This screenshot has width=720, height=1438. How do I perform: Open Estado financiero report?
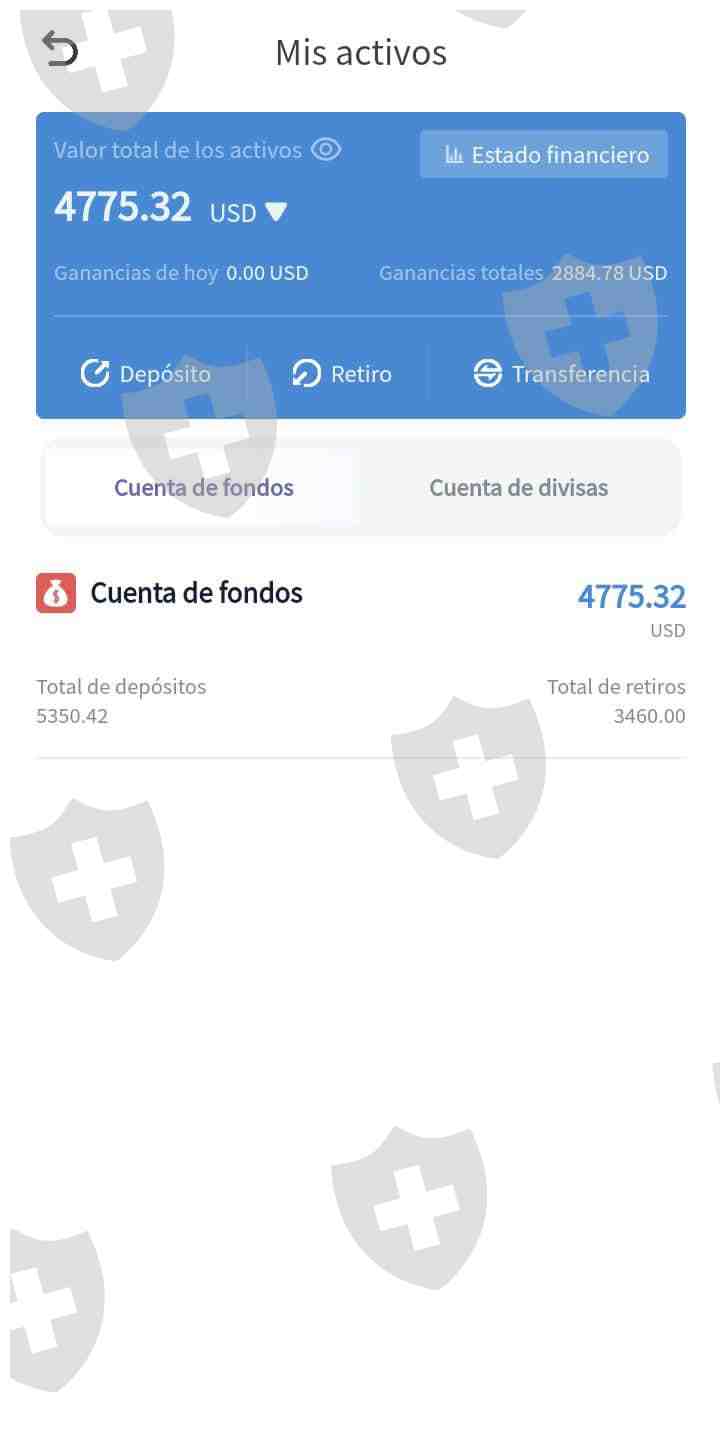(544, 155)
